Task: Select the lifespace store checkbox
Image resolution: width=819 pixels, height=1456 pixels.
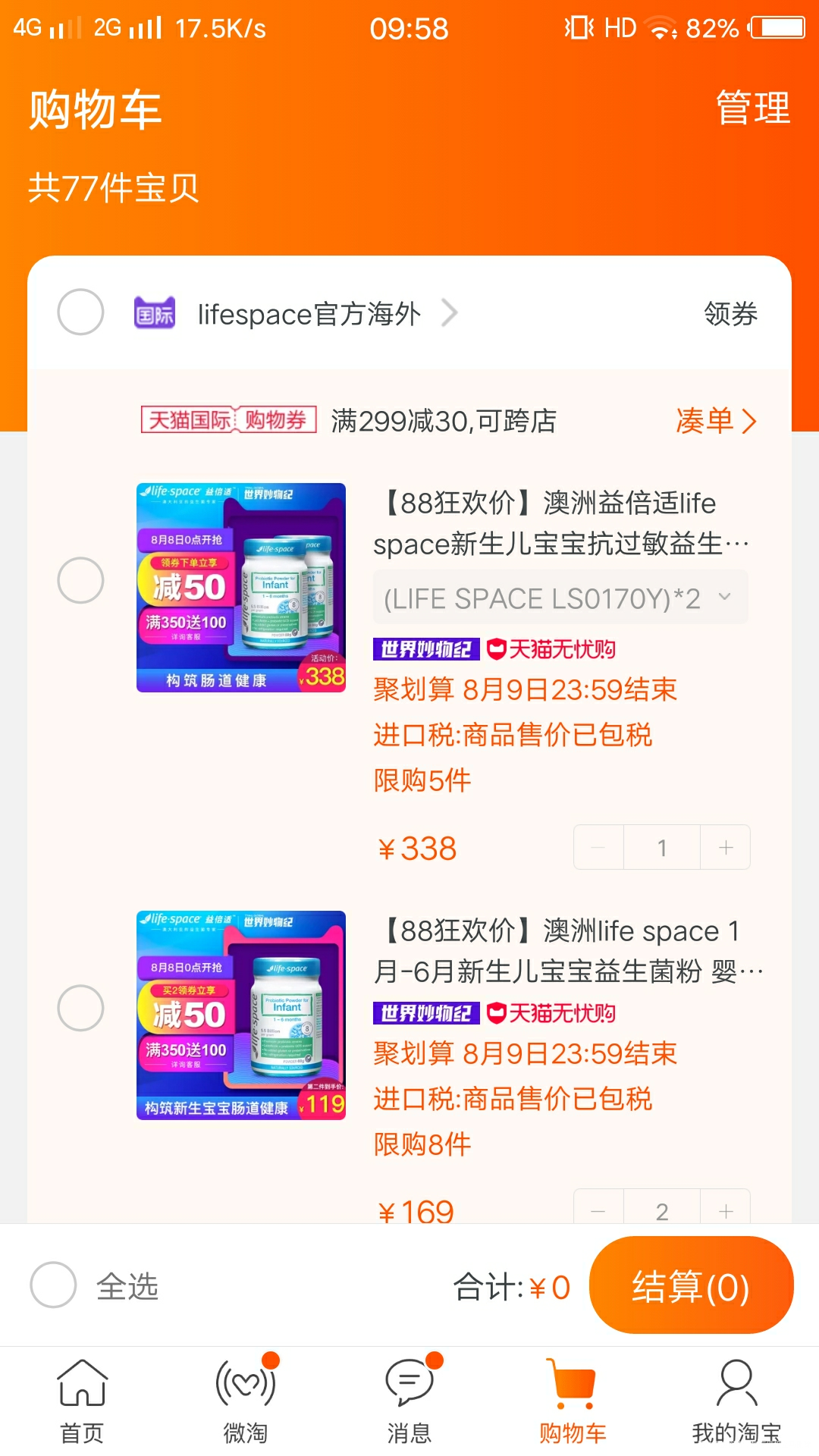Action: [x=80, y=312]
